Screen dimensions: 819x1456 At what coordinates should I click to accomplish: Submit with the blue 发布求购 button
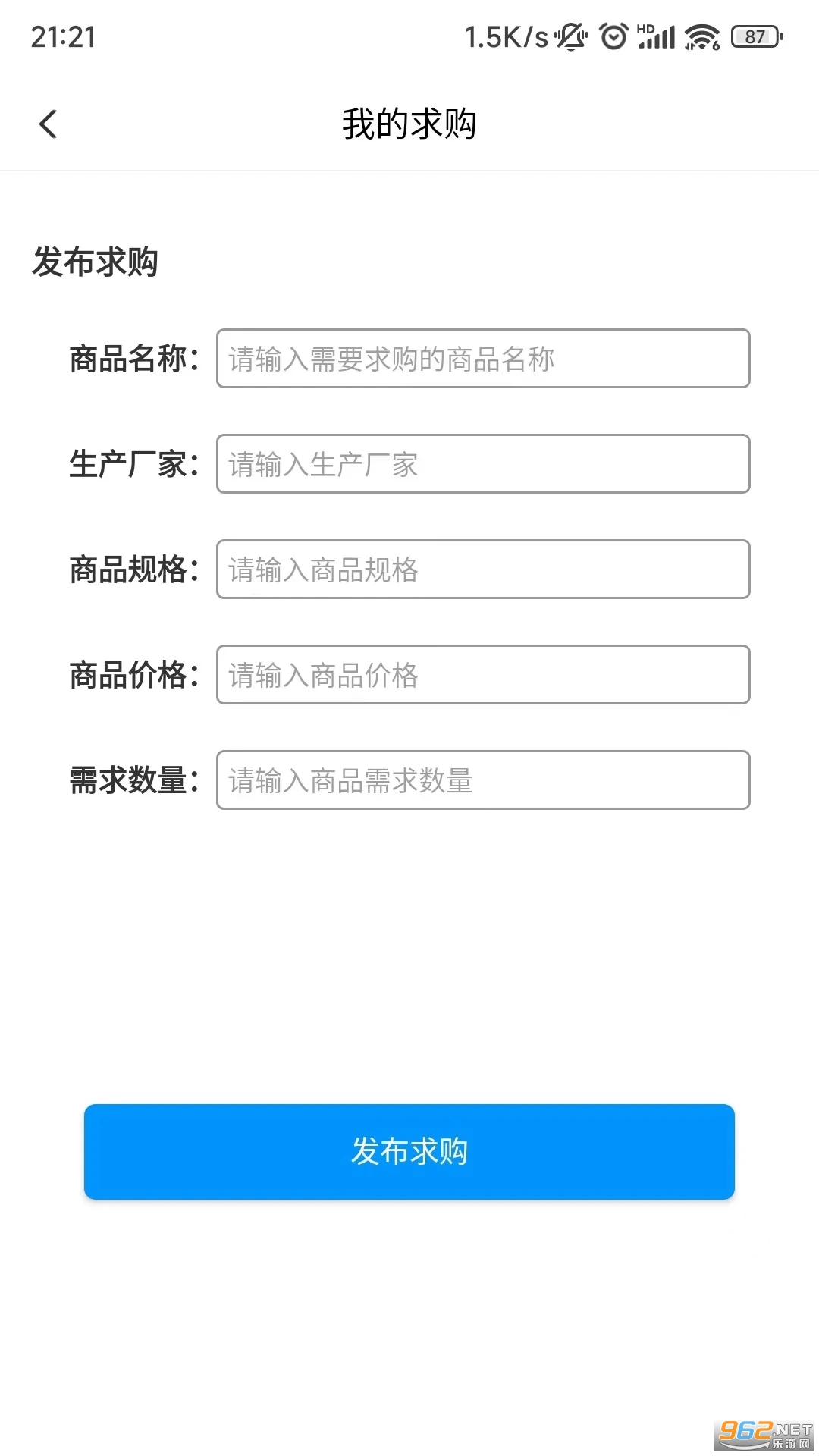click(409, 1151)
